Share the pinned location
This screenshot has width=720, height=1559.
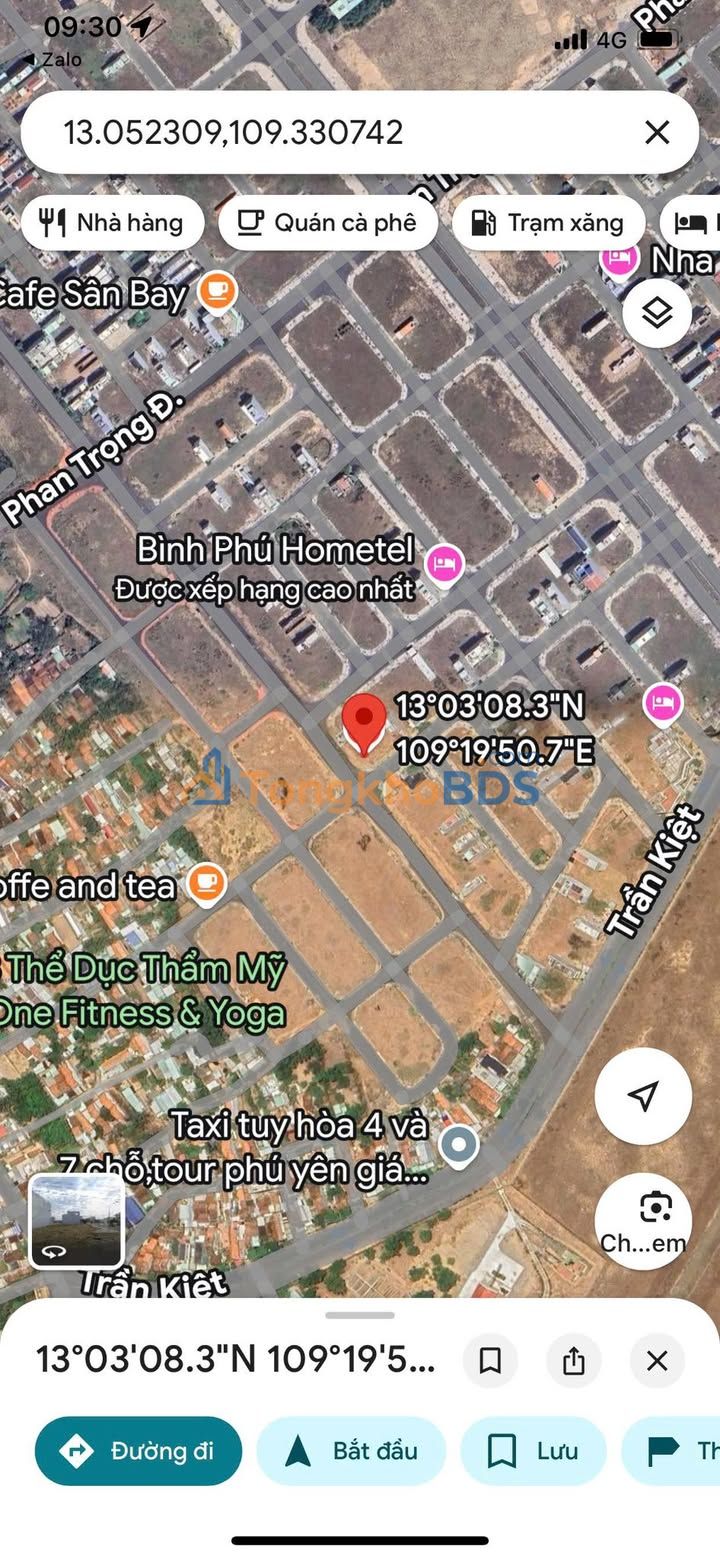574,1361
